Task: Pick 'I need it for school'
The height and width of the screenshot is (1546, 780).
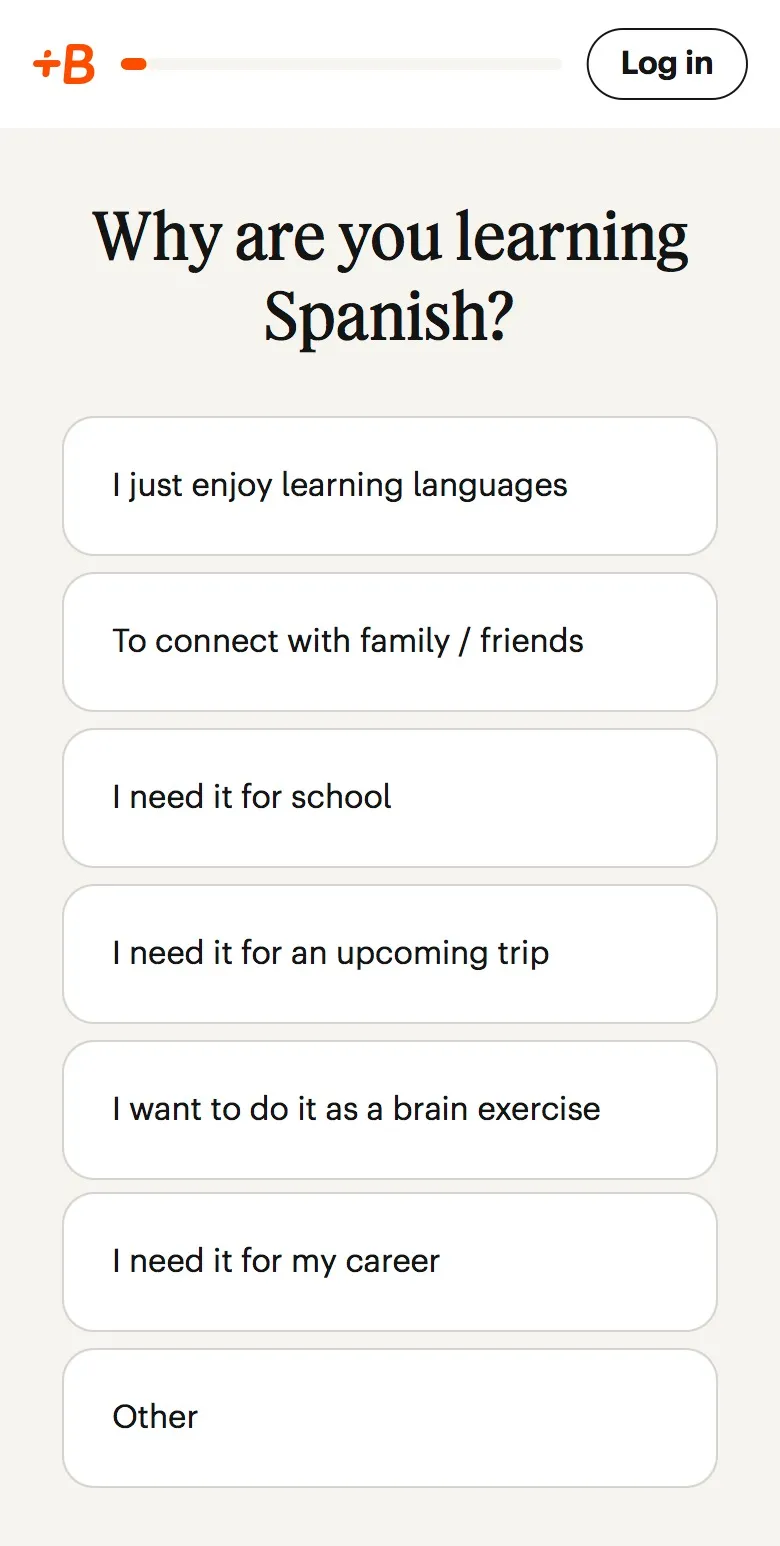Action: 390,798
